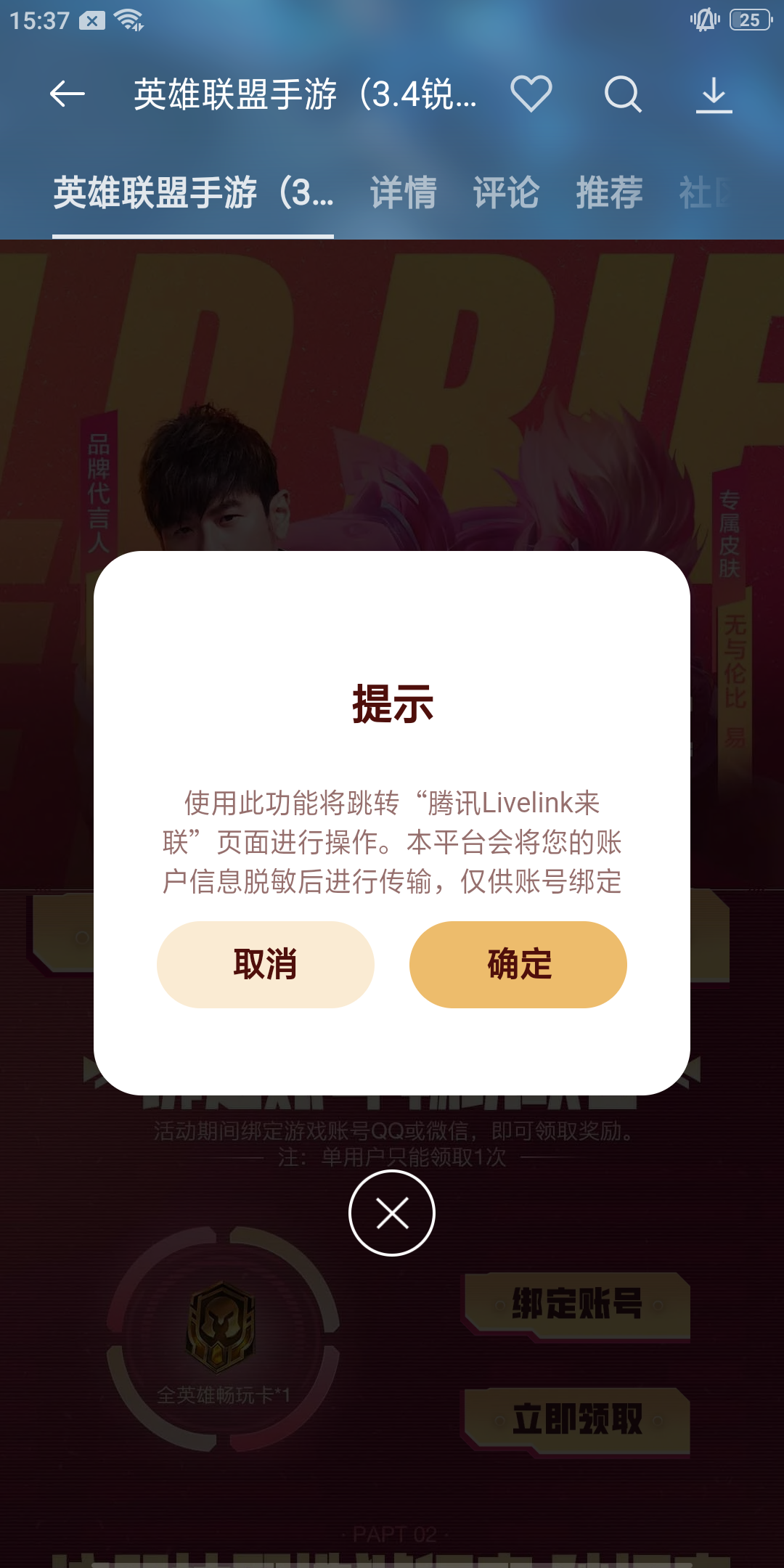Dismiss the dialog with the X button
Screen dimensions: 784x1568
pyautogui.click(x=392, y=1213)
